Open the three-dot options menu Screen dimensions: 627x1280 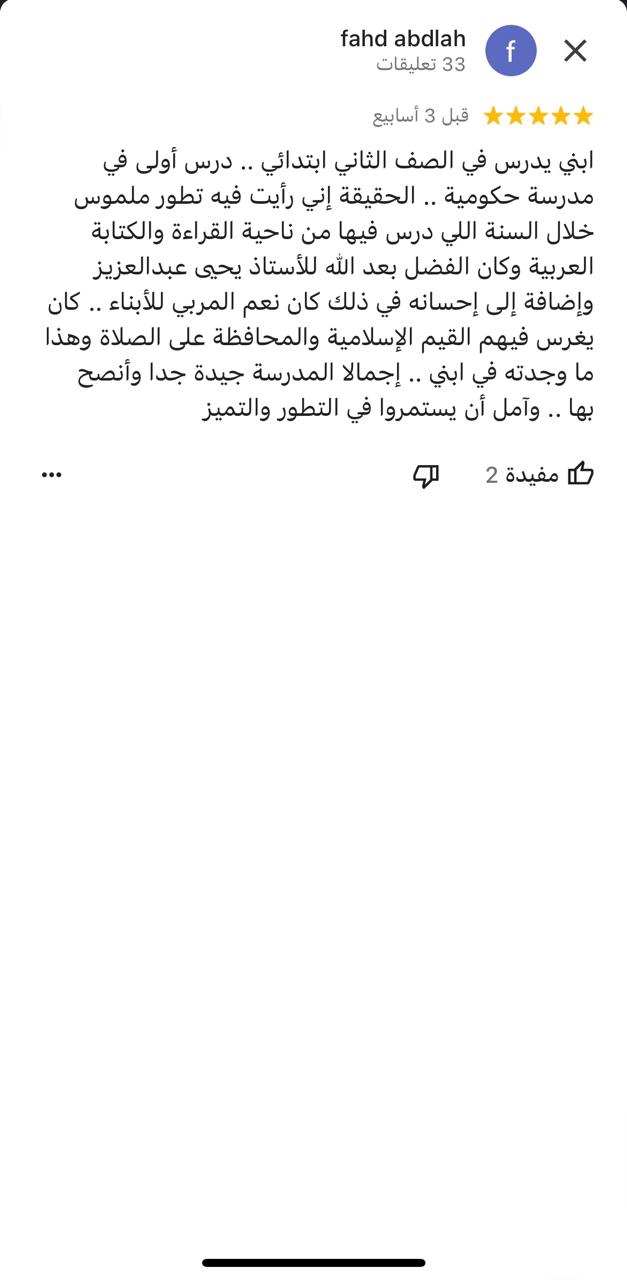[x=52, y=476]
